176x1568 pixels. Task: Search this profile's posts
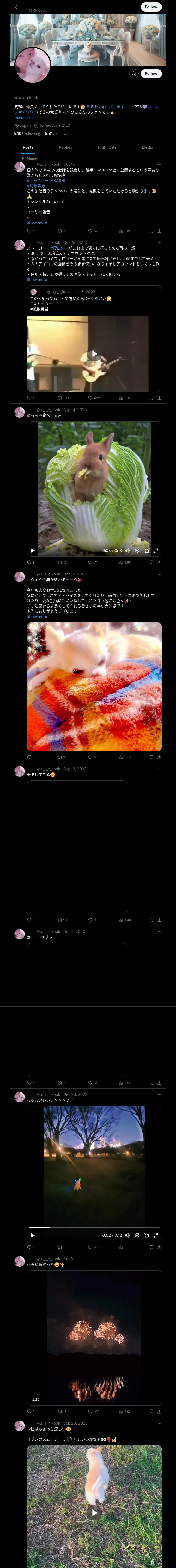point(133,74)
